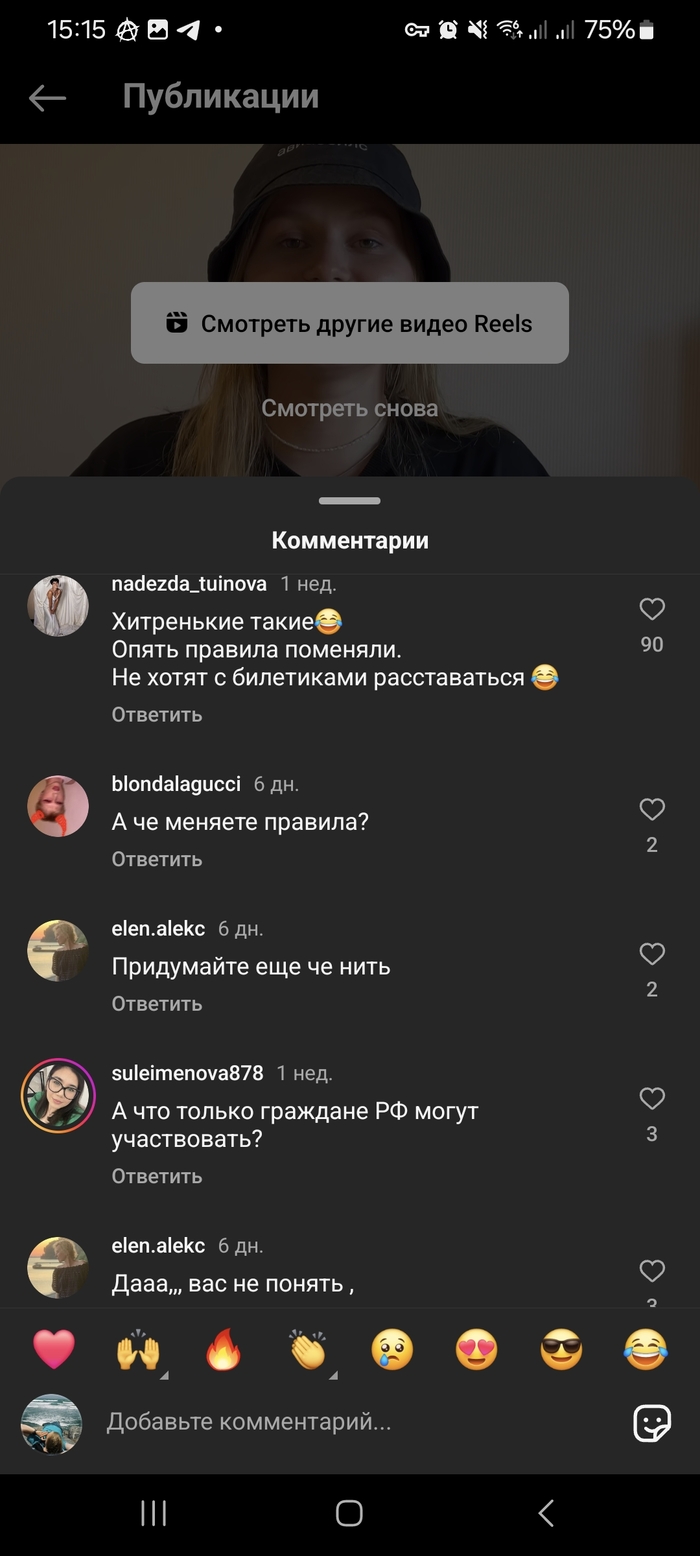700x1556 pixels.
Task: Reply to nadezda_tuinova's comment
Action: [x=157, y=714]
